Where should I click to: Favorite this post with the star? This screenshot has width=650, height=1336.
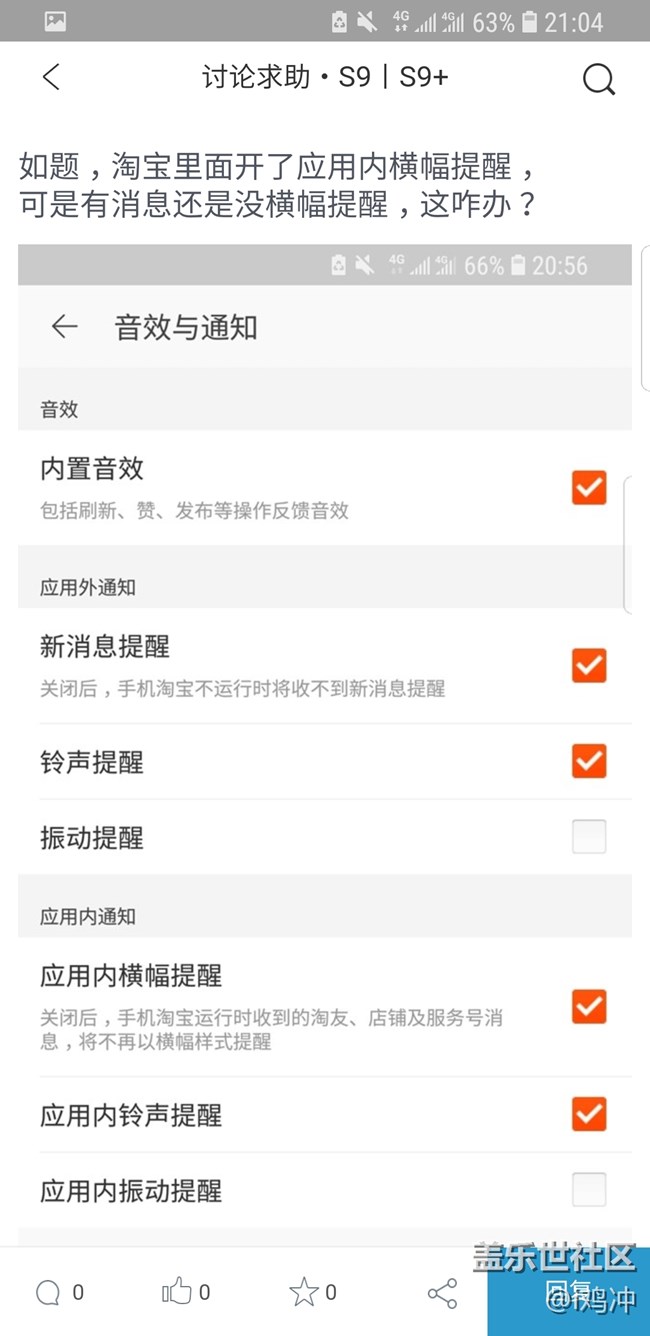coord(312,1292)
